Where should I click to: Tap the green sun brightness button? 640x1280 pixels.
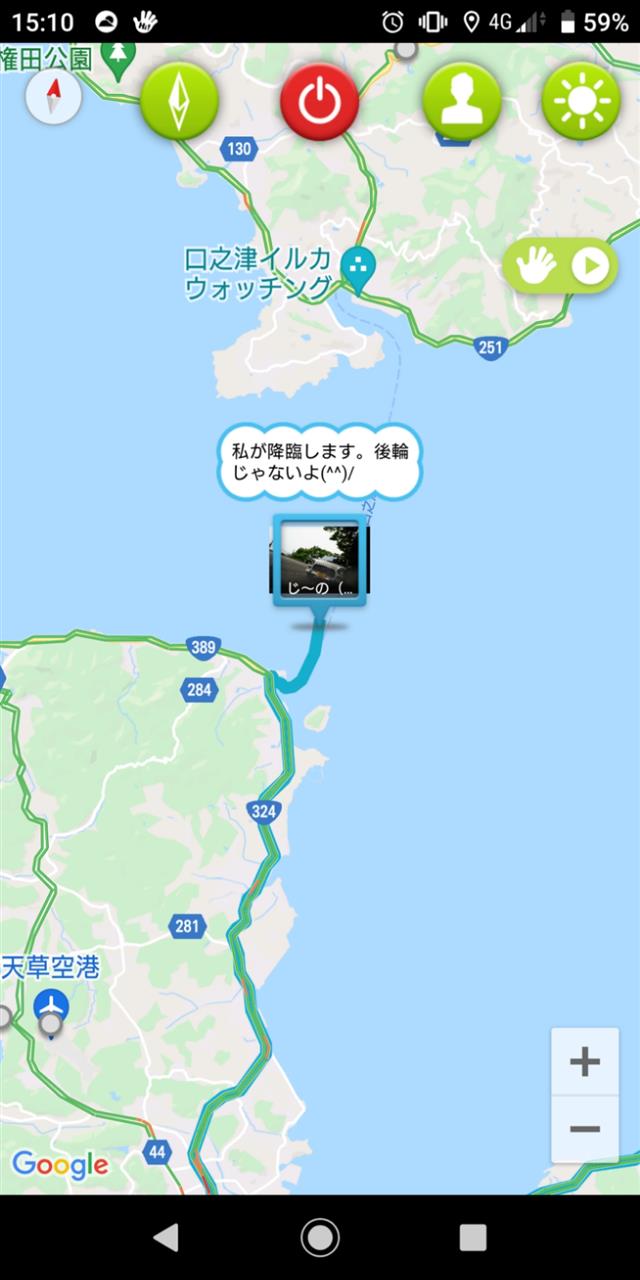point(581,99)
